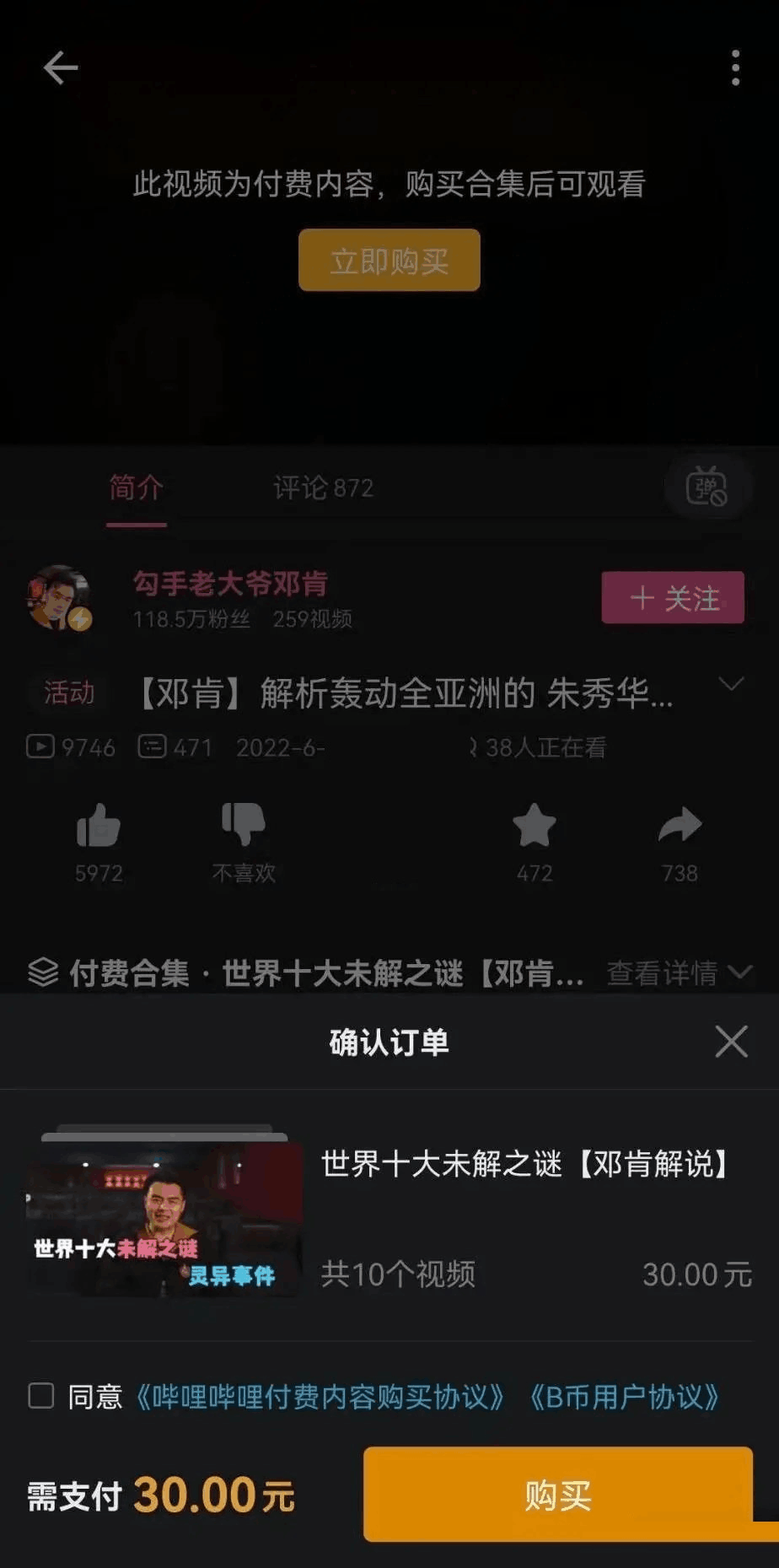Image resolution: width=779 pixels, height=1568 pixels.
Task: Check the 同意 agreement checkbox
Action: pos(41,1396)
